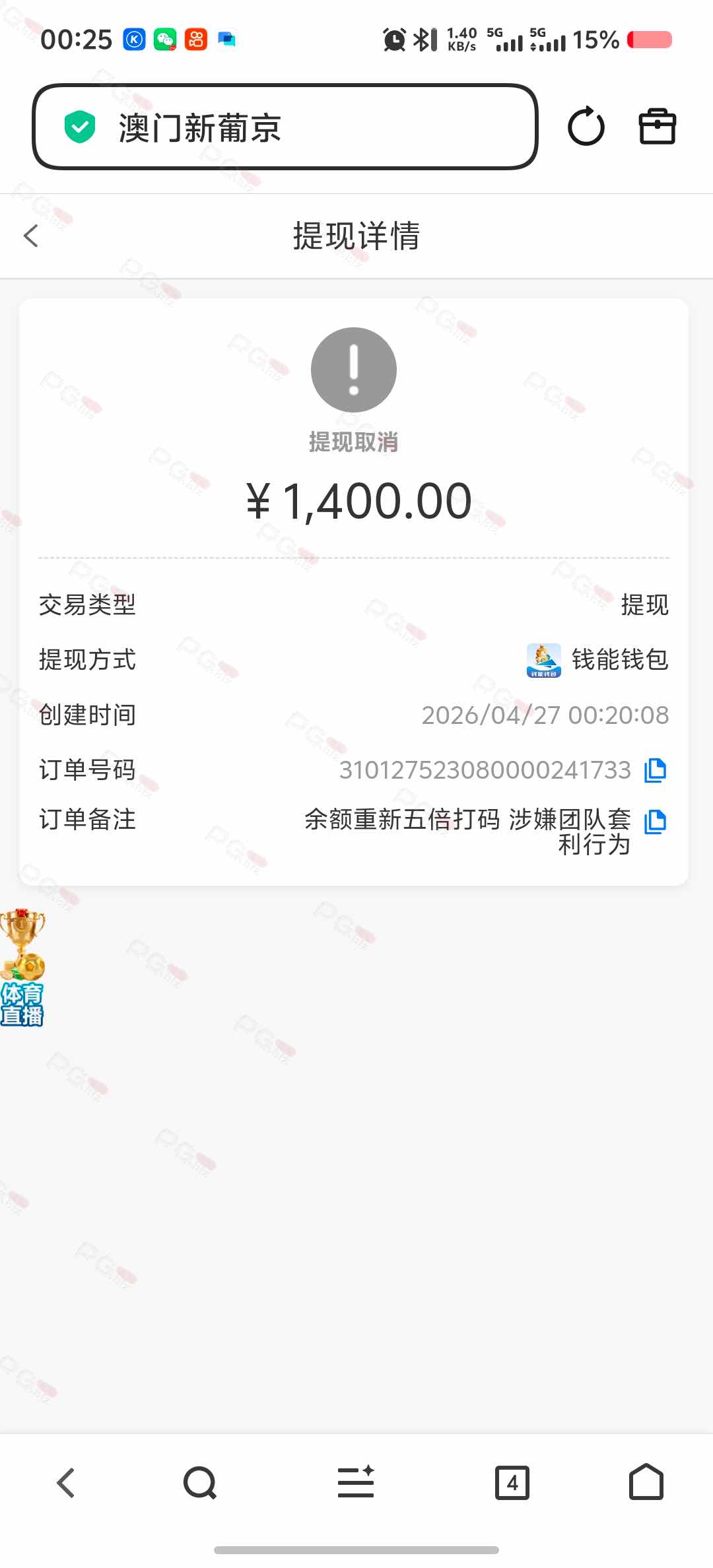Image resolution: width=713 pixels, height=1568 pixels.
Task: Tap the 澳门新葡京 address bar
Action: click(x=285, y=127)
